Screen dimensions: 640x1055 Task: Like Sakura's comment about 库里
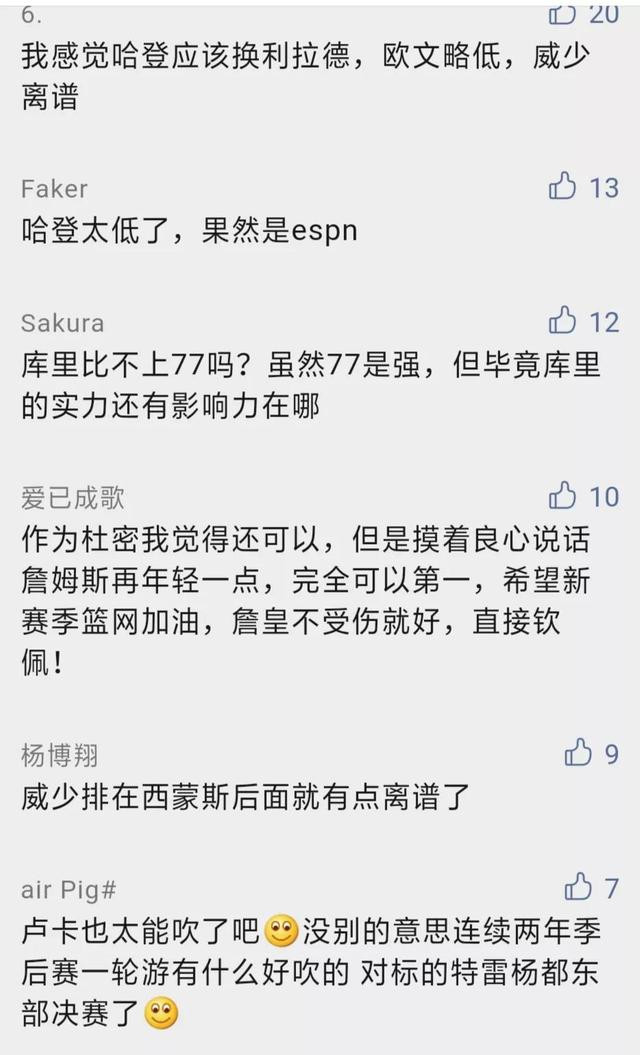562,320
